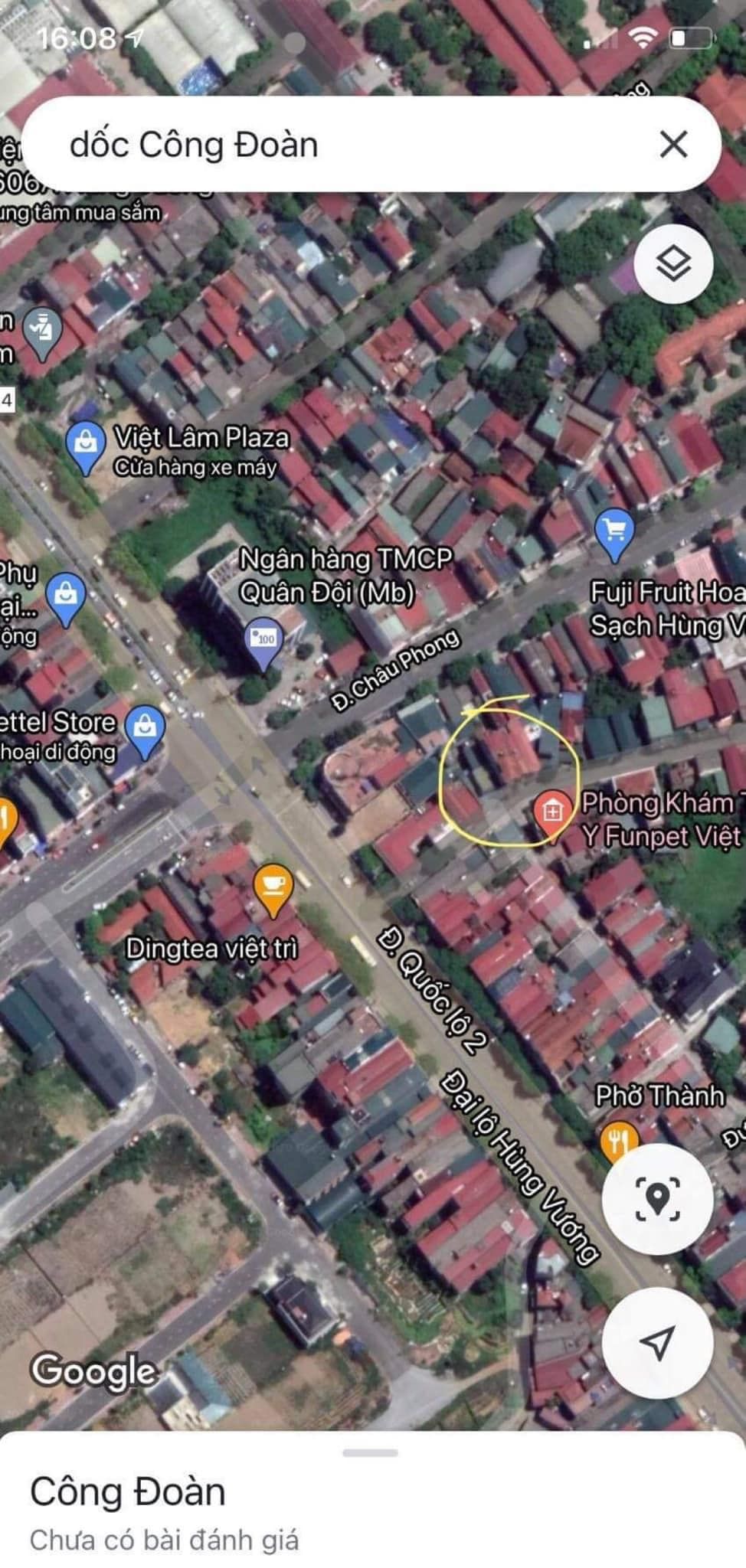Tap the Viettel Store shopping marker

click(145, 733)
